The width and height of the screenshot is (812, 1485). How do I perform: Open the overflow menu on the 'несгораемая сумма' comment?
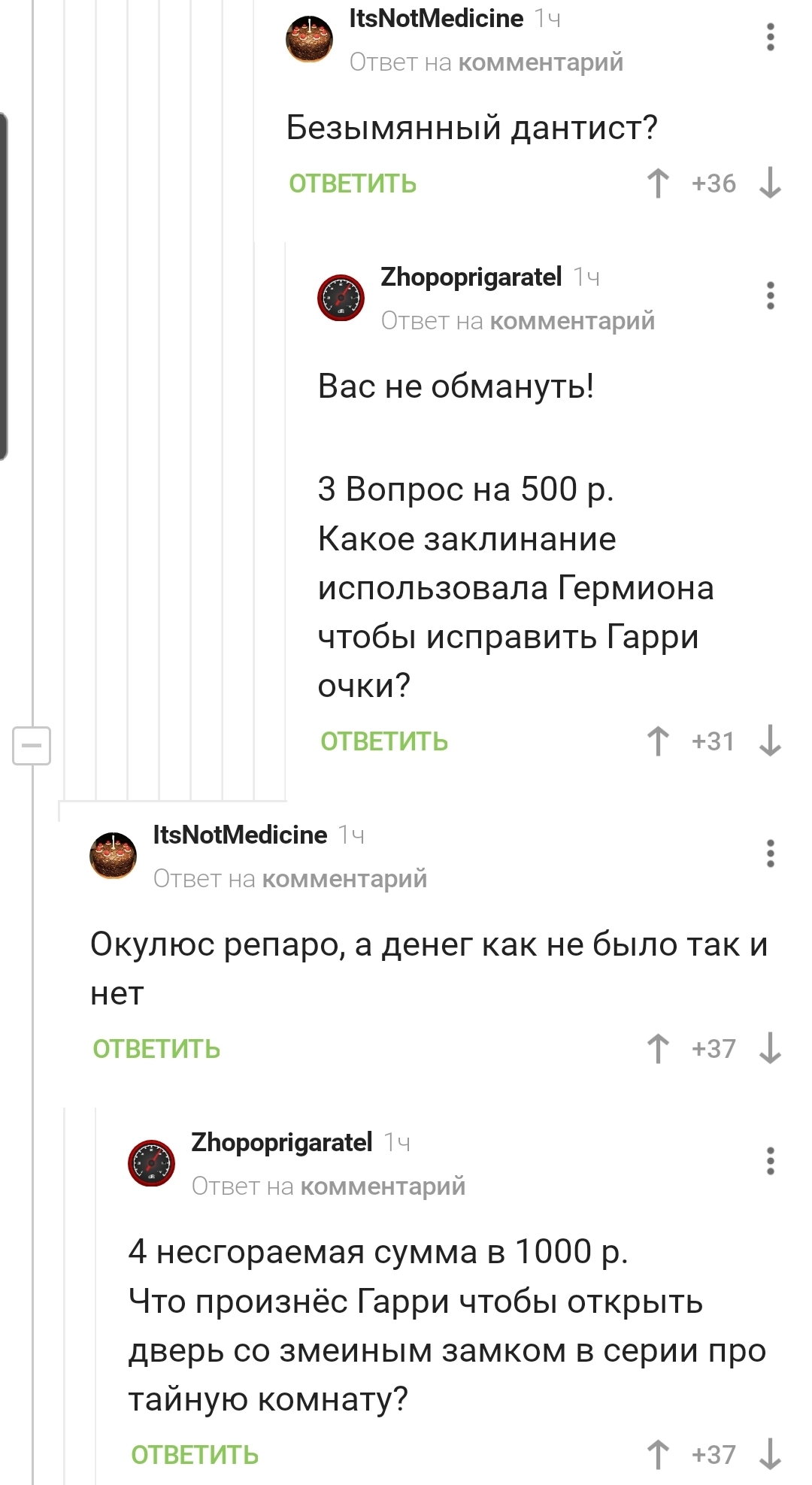(770, 1161)
